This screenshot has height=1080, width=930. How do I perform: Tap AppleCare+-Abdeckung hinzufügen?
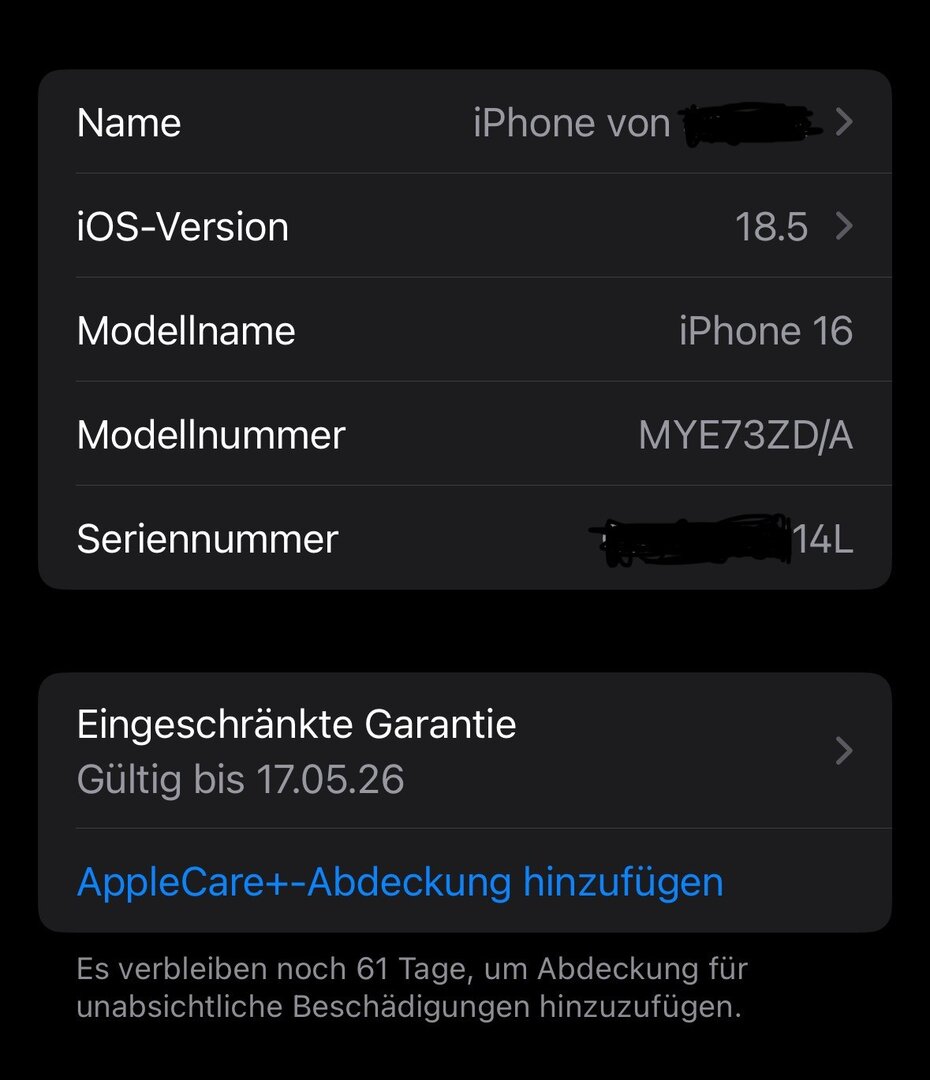pyautogui.click(x=400, y=882)
